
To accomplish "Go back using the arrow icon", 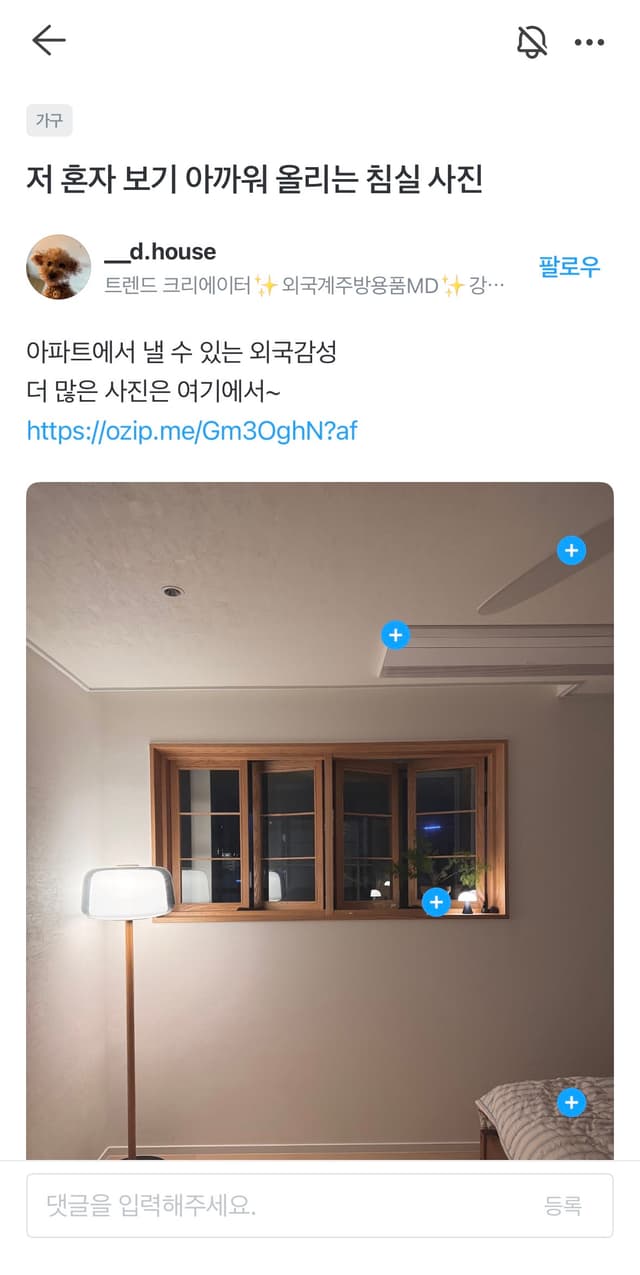I will 48,40.
